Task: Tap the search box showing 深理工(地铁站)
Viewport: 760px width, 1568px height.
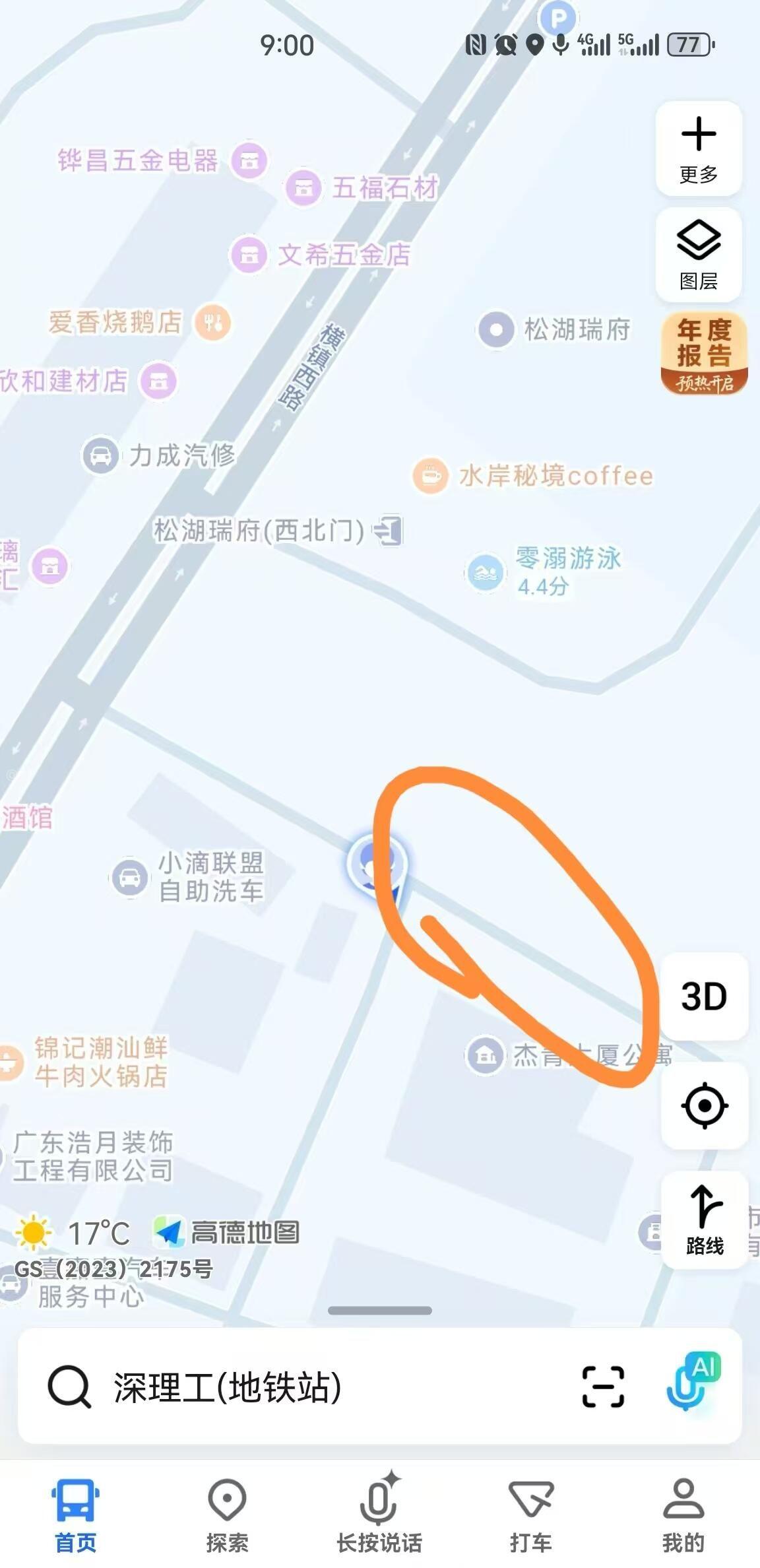Action: point(297,1387)
